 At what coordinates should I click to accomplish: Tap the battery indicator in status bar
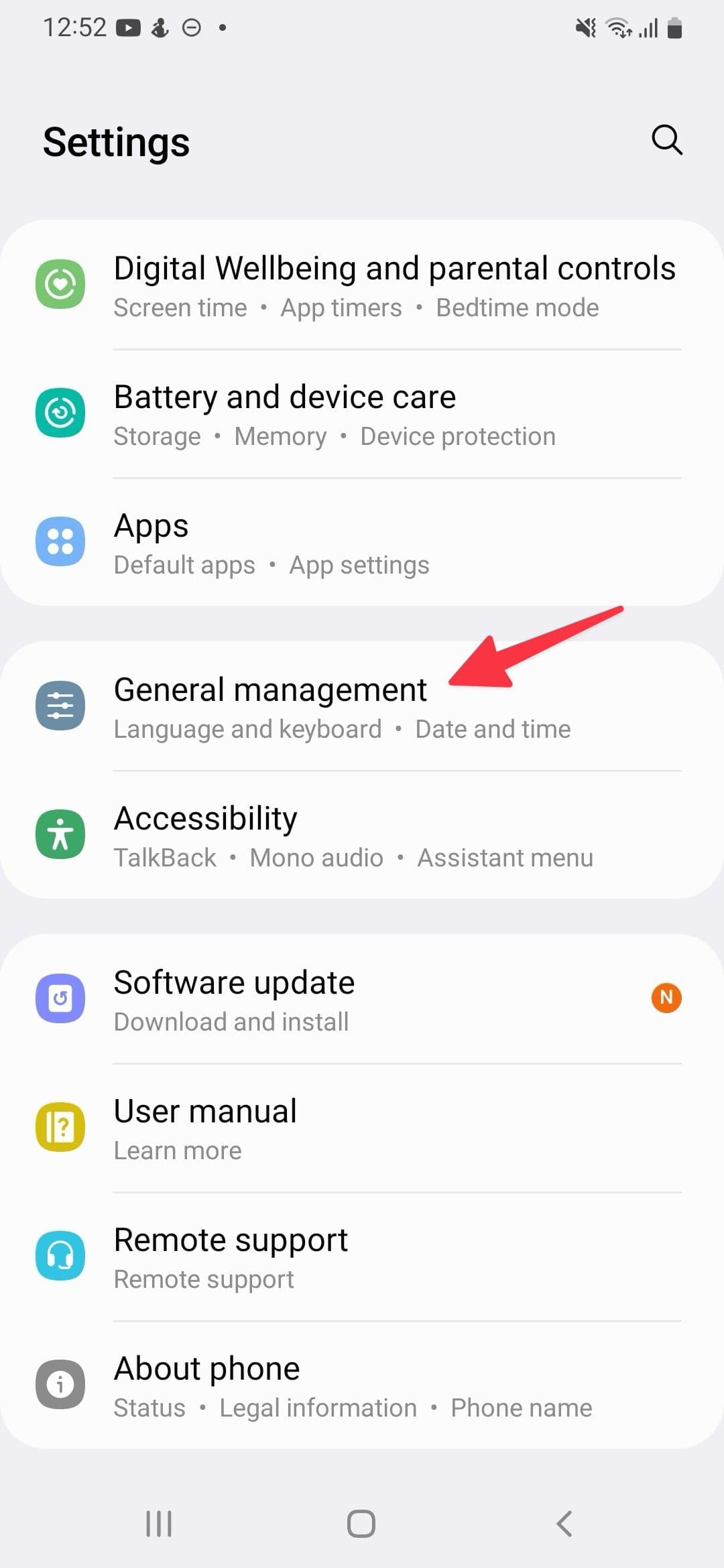tap(673, 27)
